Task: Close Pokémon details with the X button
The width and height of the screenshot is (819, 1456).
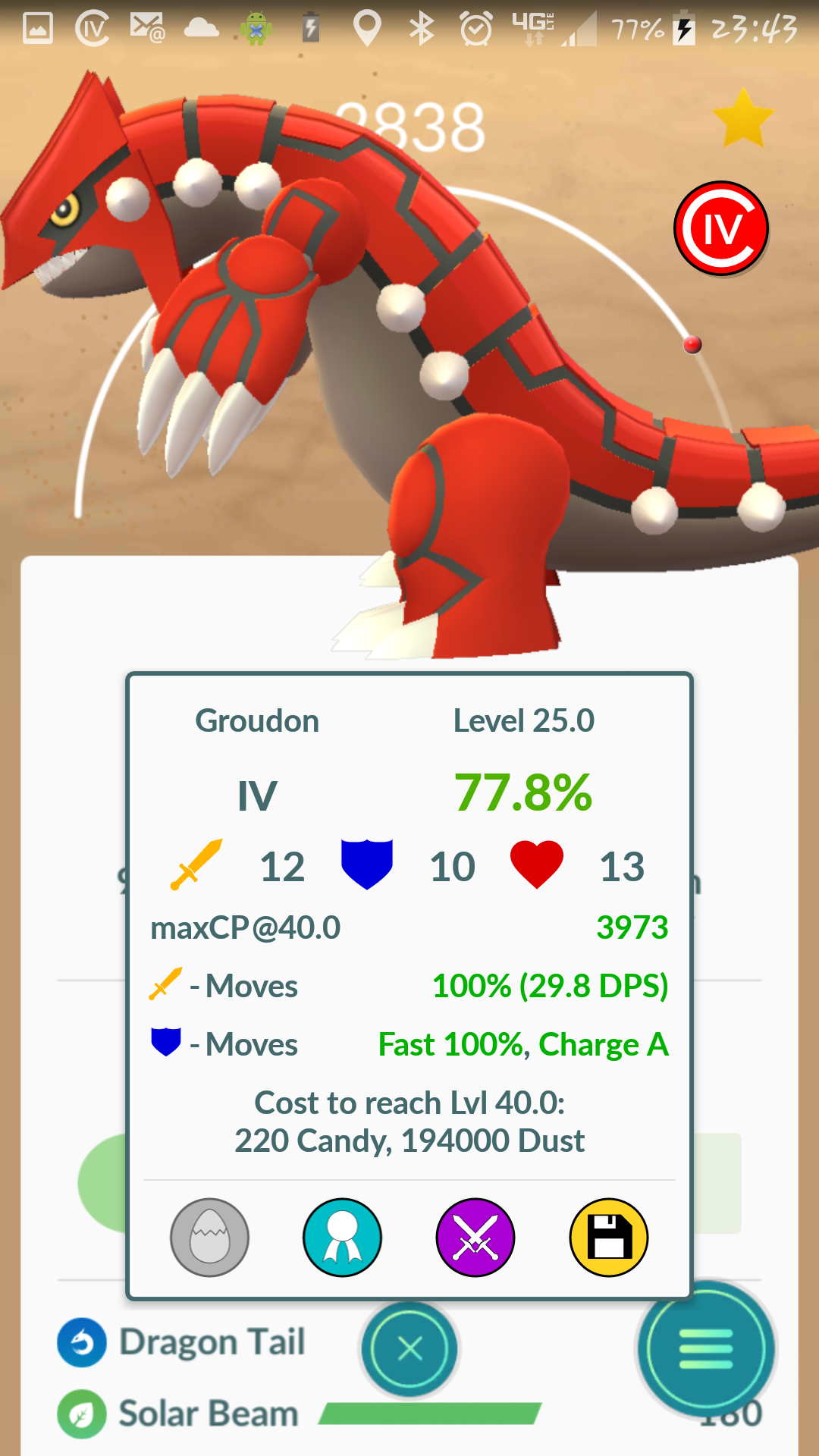Action: tap(409, 1349)
